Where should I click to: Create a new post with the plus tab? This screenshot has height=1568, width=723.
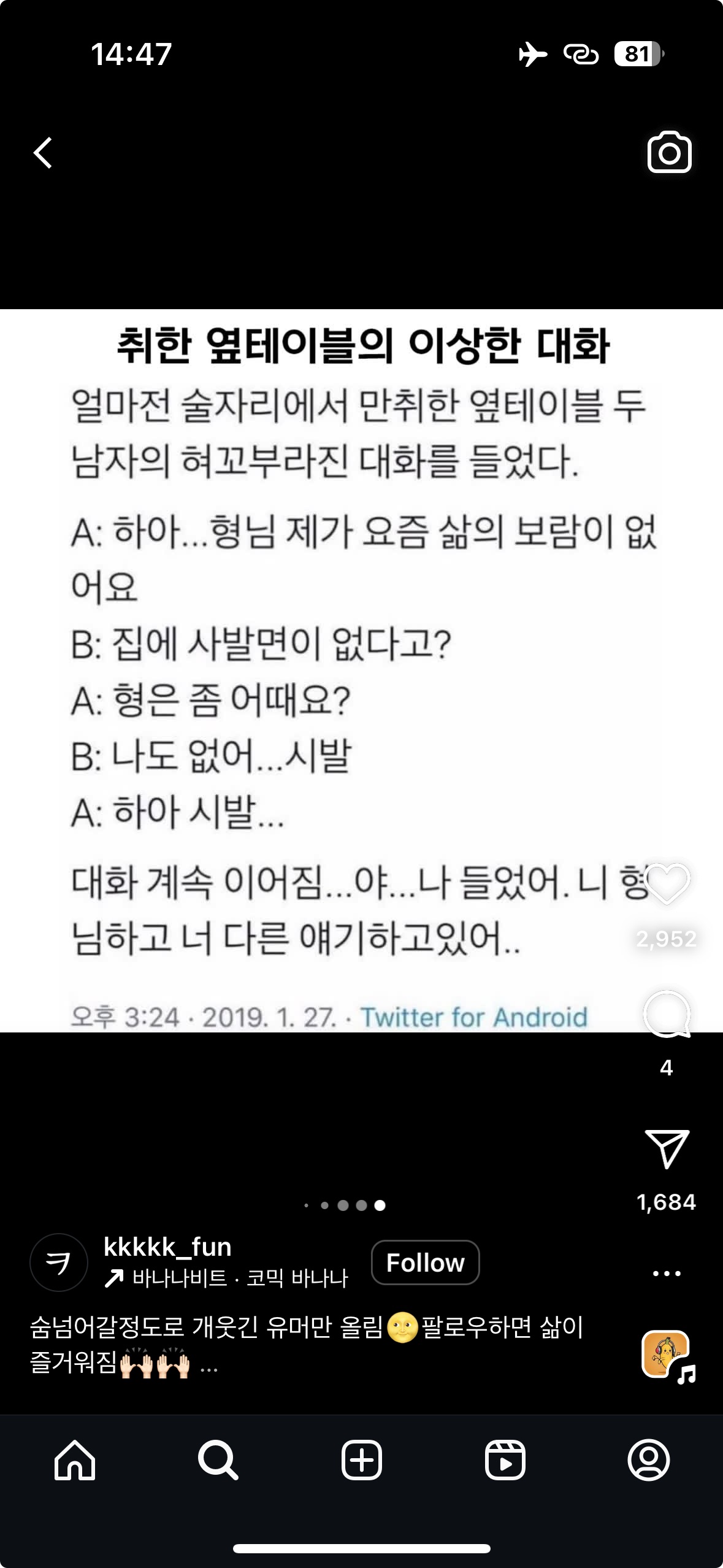click(362, 1460)
